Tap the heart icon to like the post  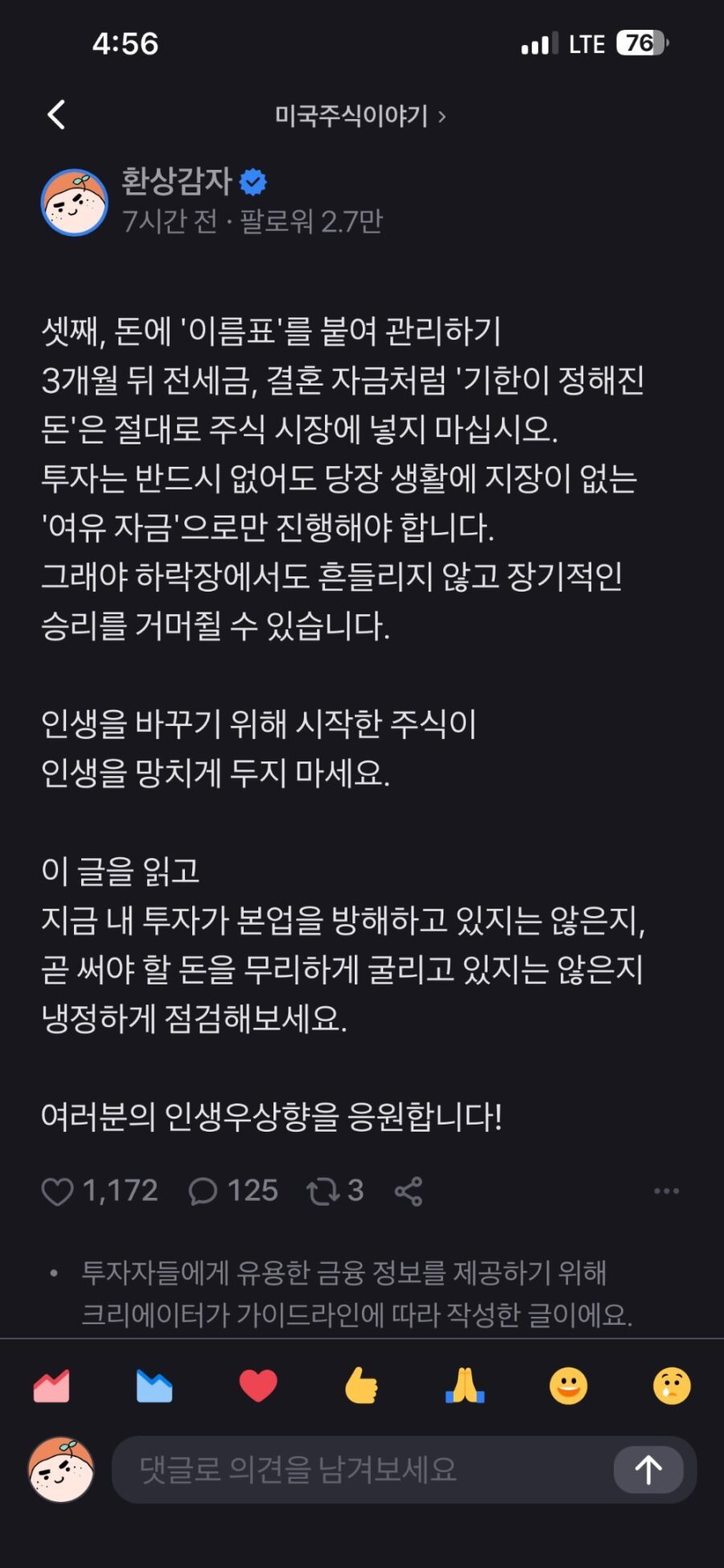coord(58,1190)
